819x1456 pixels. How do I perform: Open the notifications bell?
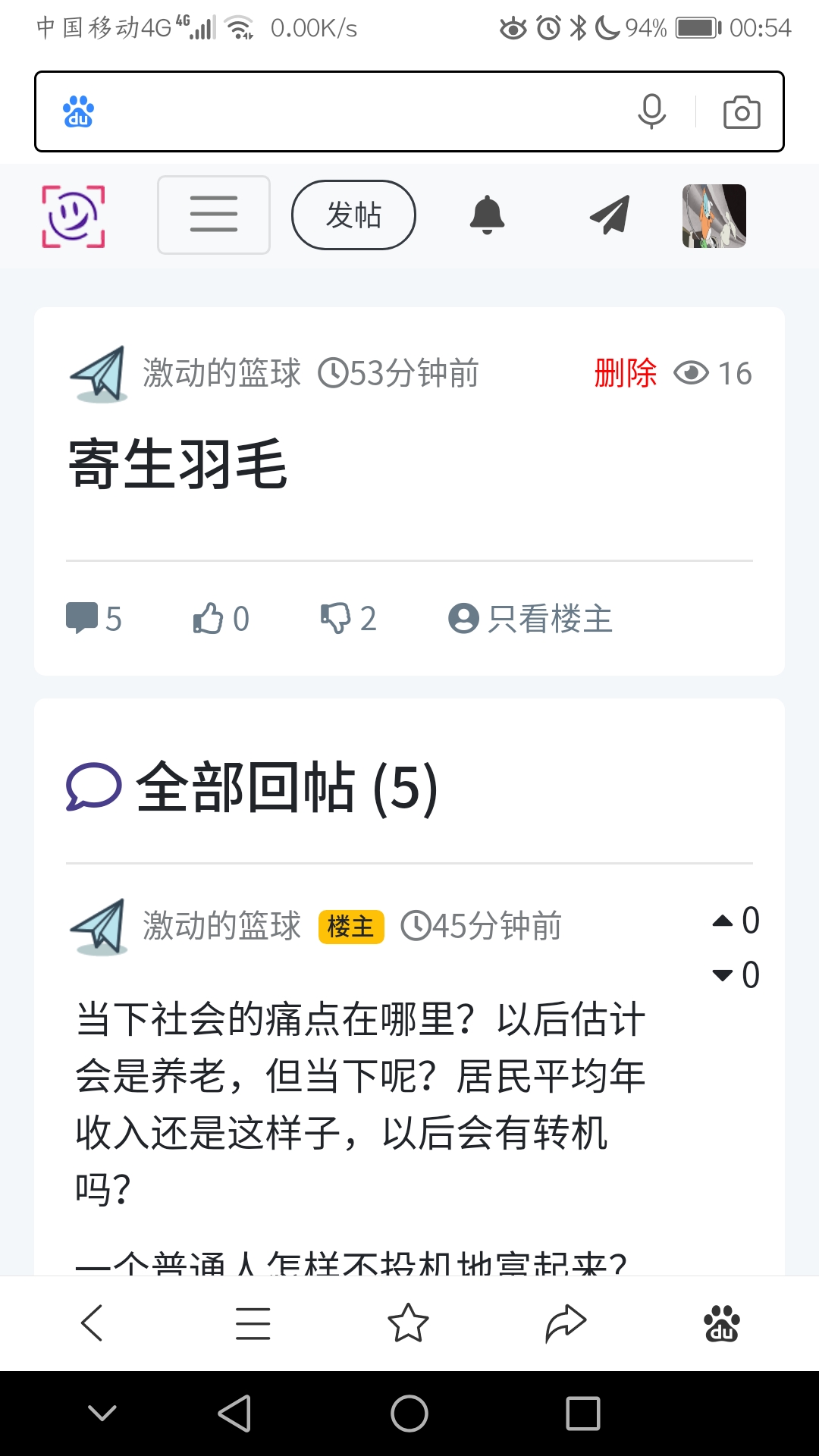[x=487, y=215]
